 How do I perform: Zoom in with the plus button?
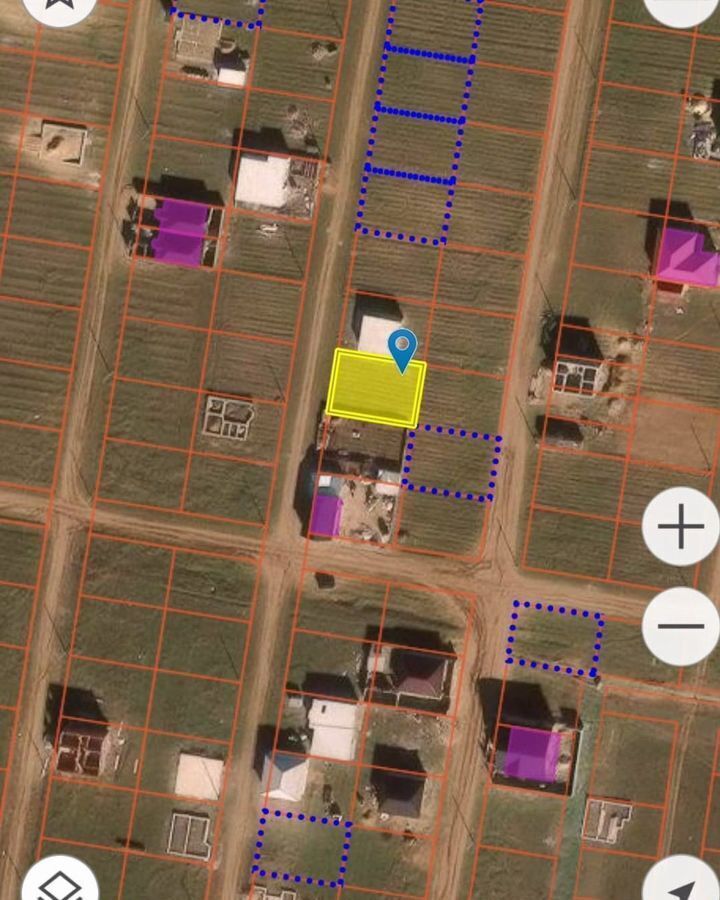681,526
